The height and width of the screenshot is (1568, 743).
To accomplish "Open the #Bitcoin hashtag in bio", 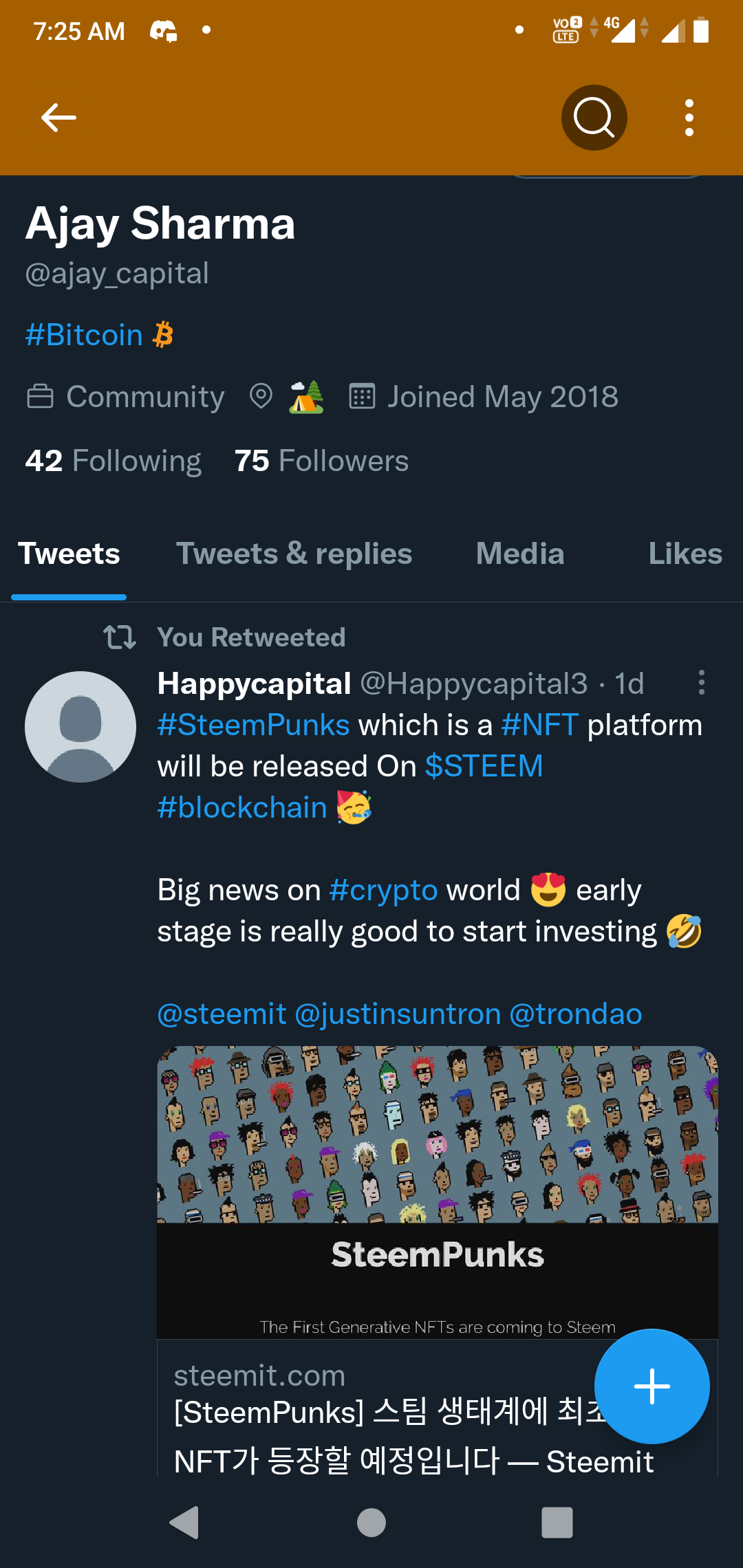I will [x=84, y=335].
